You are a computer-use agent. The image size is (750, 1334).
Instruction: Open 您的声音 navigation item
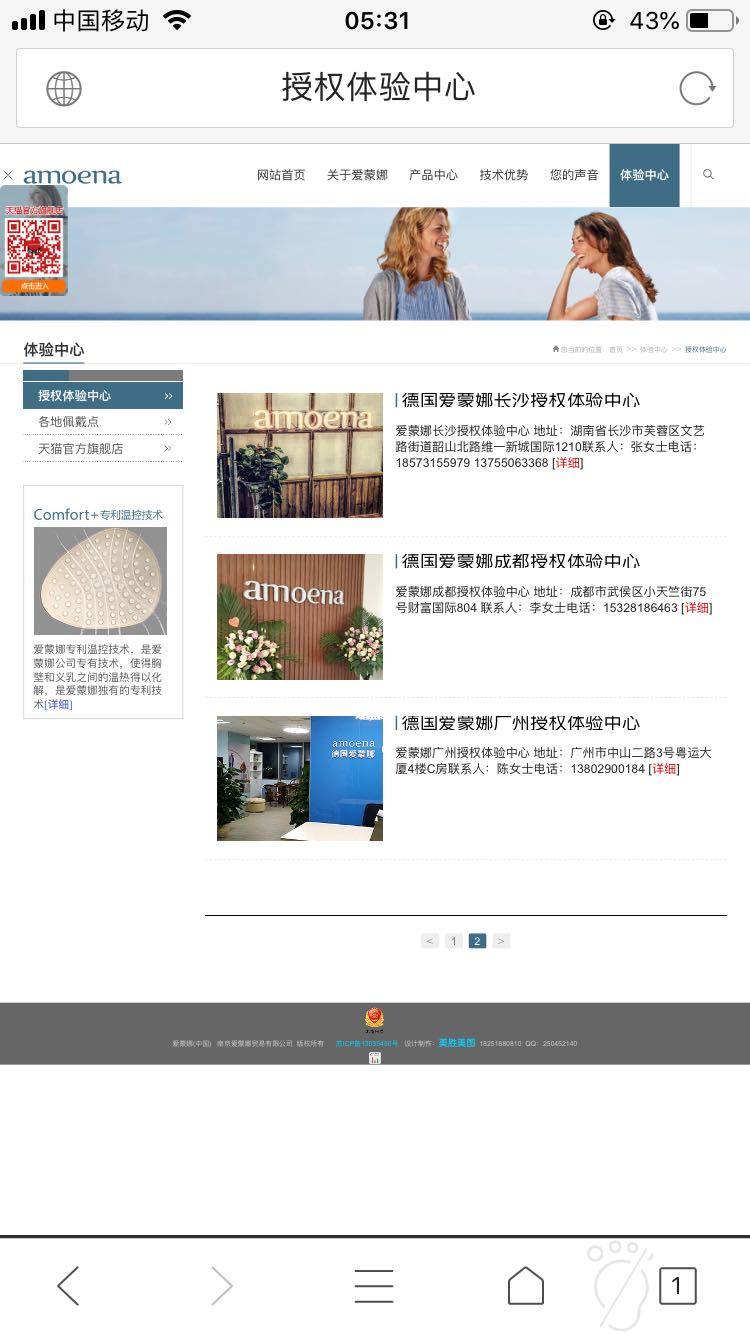click(x=574, y=175)
